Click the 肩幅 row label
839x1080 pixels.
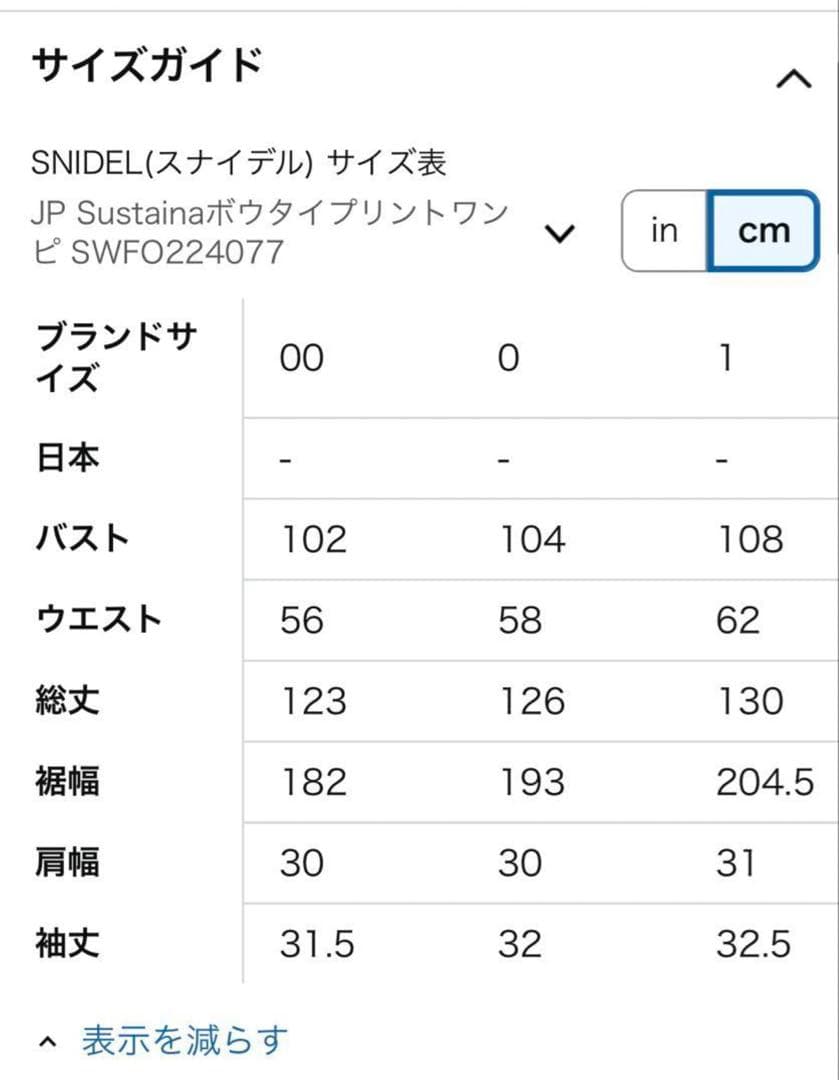[66, 862]
